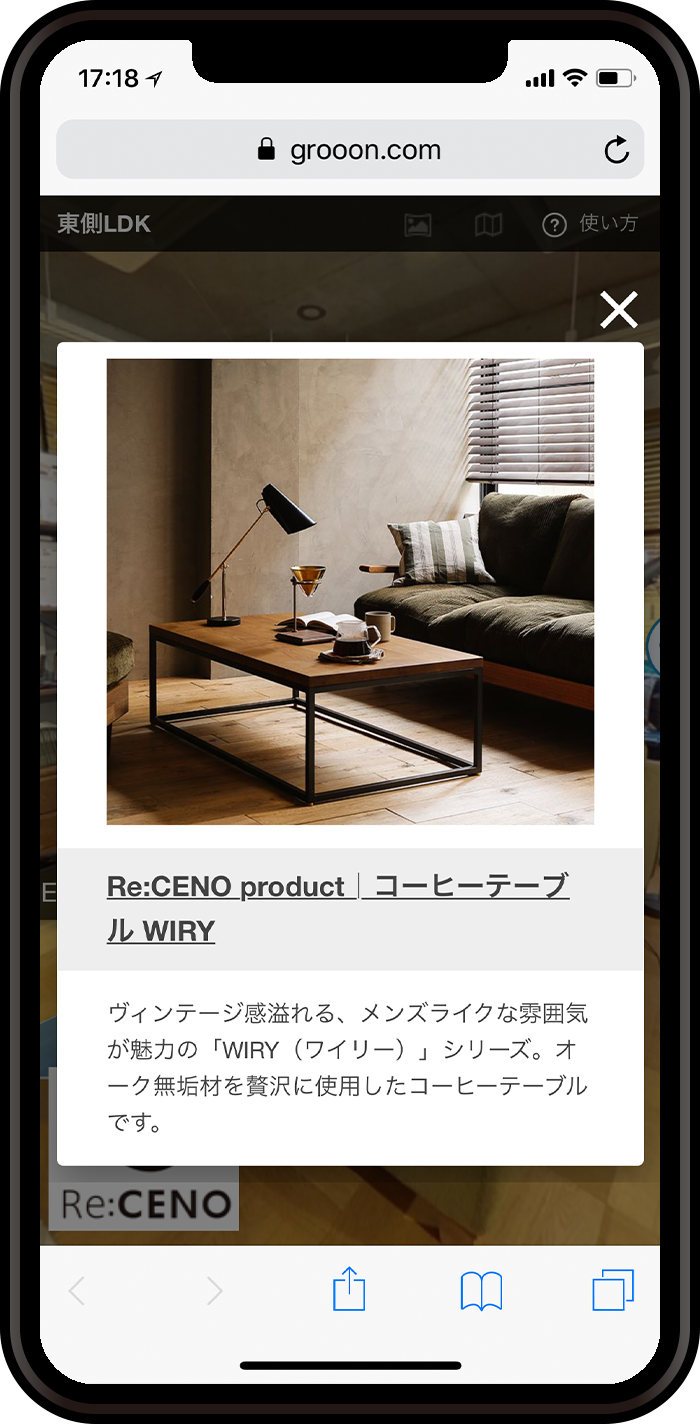Viewport: 700px width, 1424px height.
Task: Open Safari's share sheet
Action: 349,1290
